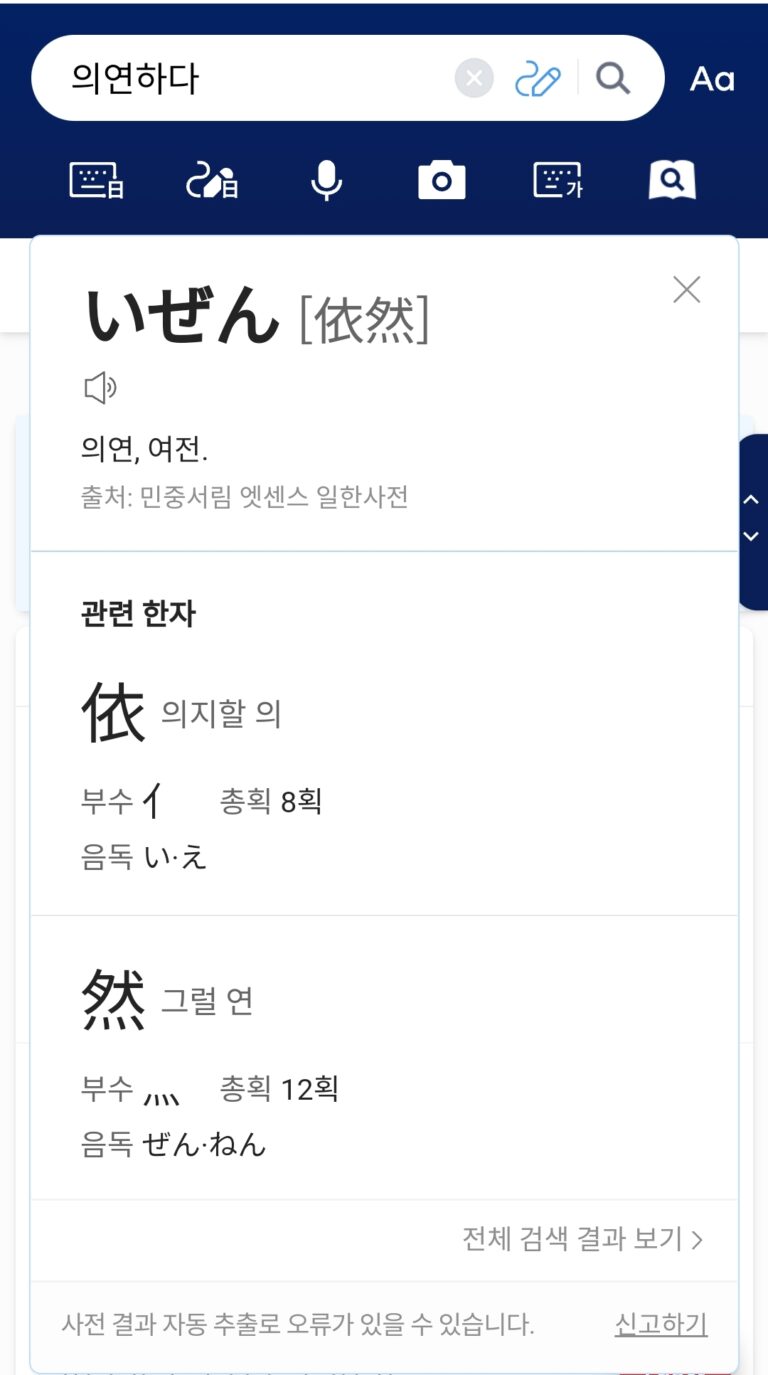
Task: Open the Japanese keyboard input
Action: point(96,181)
